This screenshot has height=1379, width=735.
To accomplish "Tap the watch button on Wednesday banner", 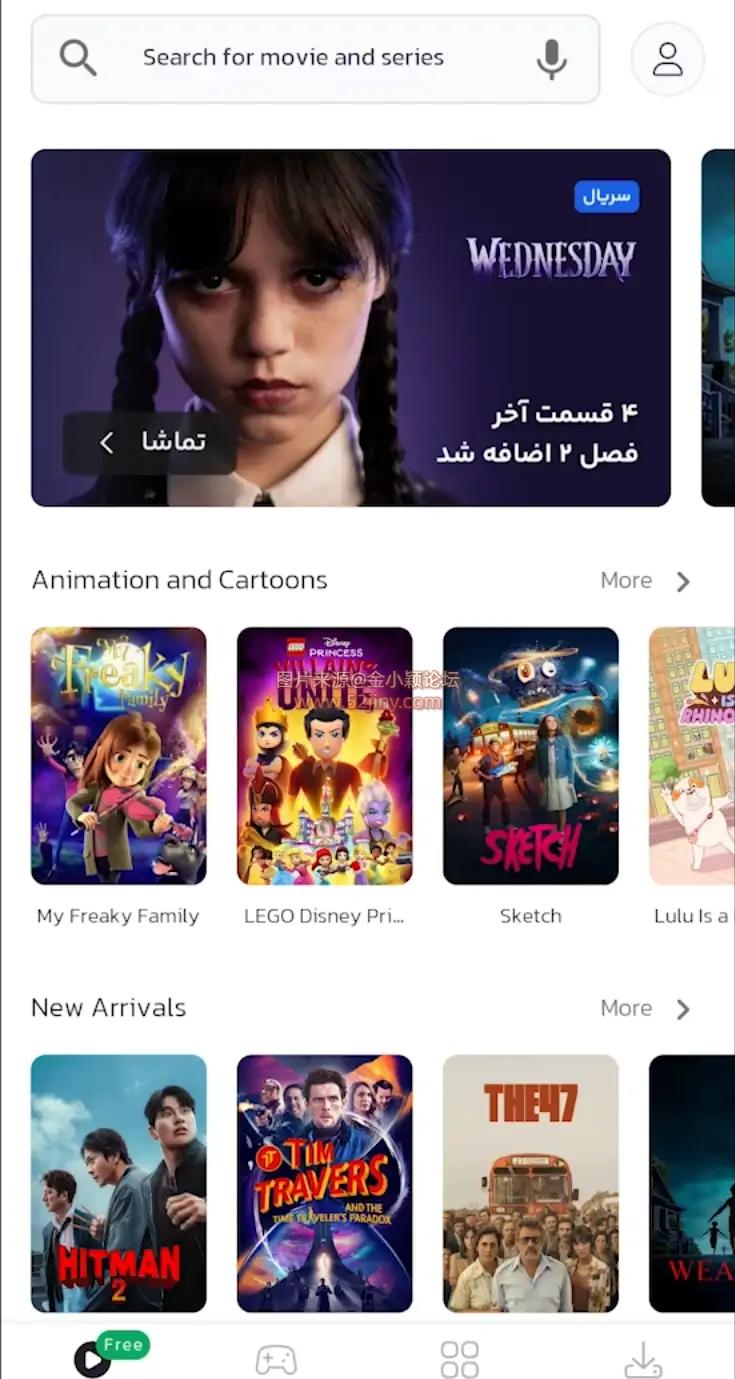I will point(150,442).
